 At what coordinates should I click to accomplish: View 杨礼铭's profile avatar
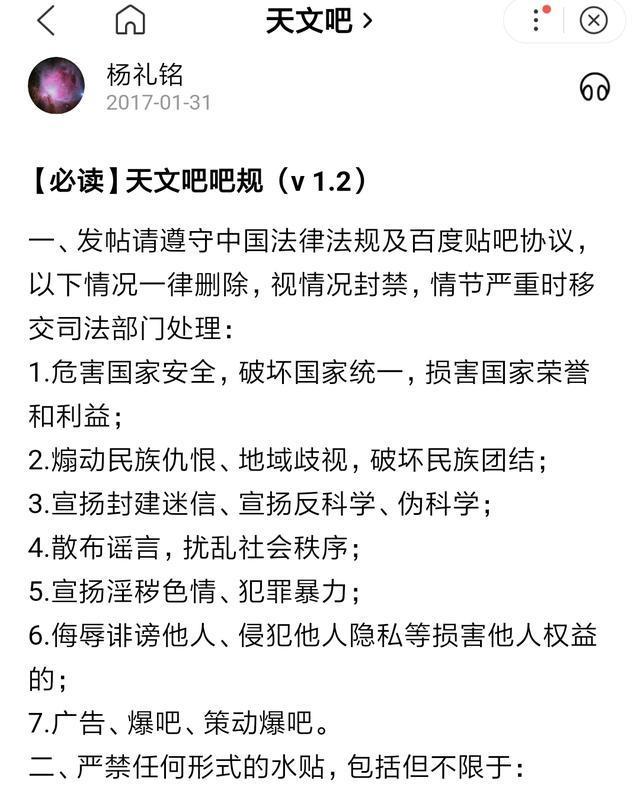(x=56, y=86)
